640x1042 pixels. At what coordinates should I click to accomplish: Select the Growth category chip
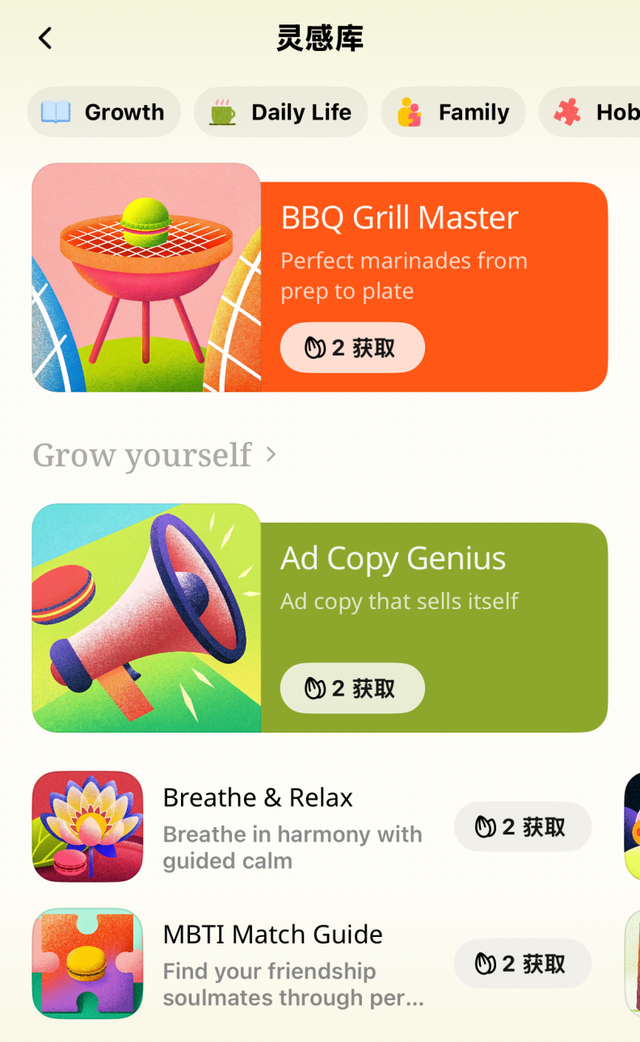point(104,112)
